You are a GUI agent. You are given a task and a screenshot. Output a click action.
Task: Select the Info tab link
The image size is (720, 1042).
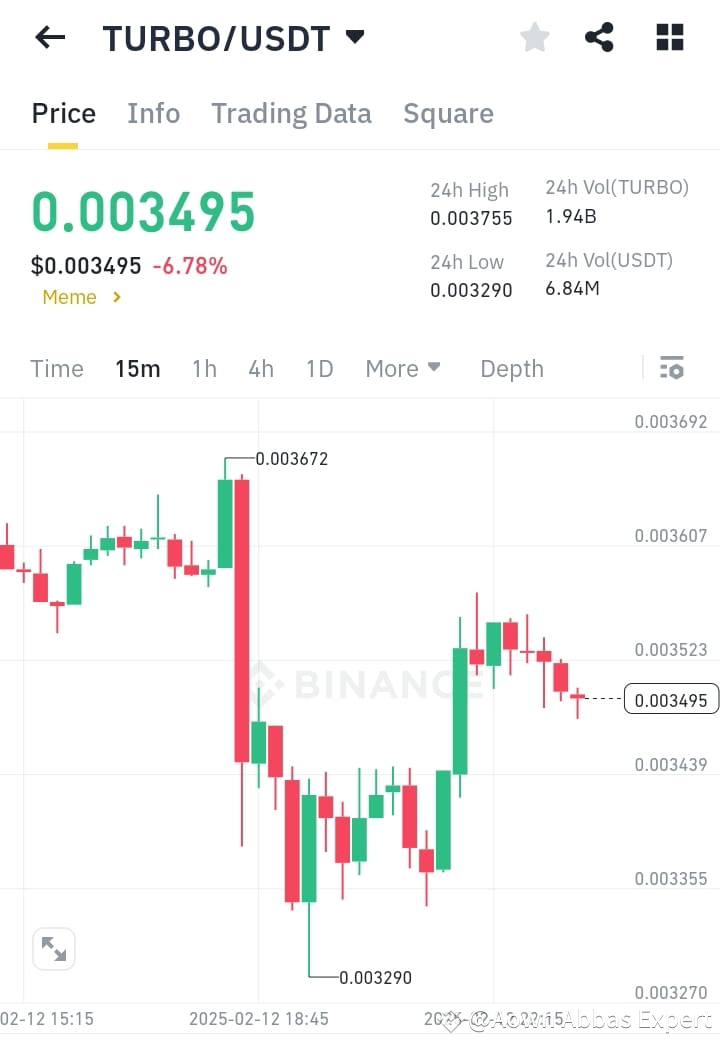153,113
